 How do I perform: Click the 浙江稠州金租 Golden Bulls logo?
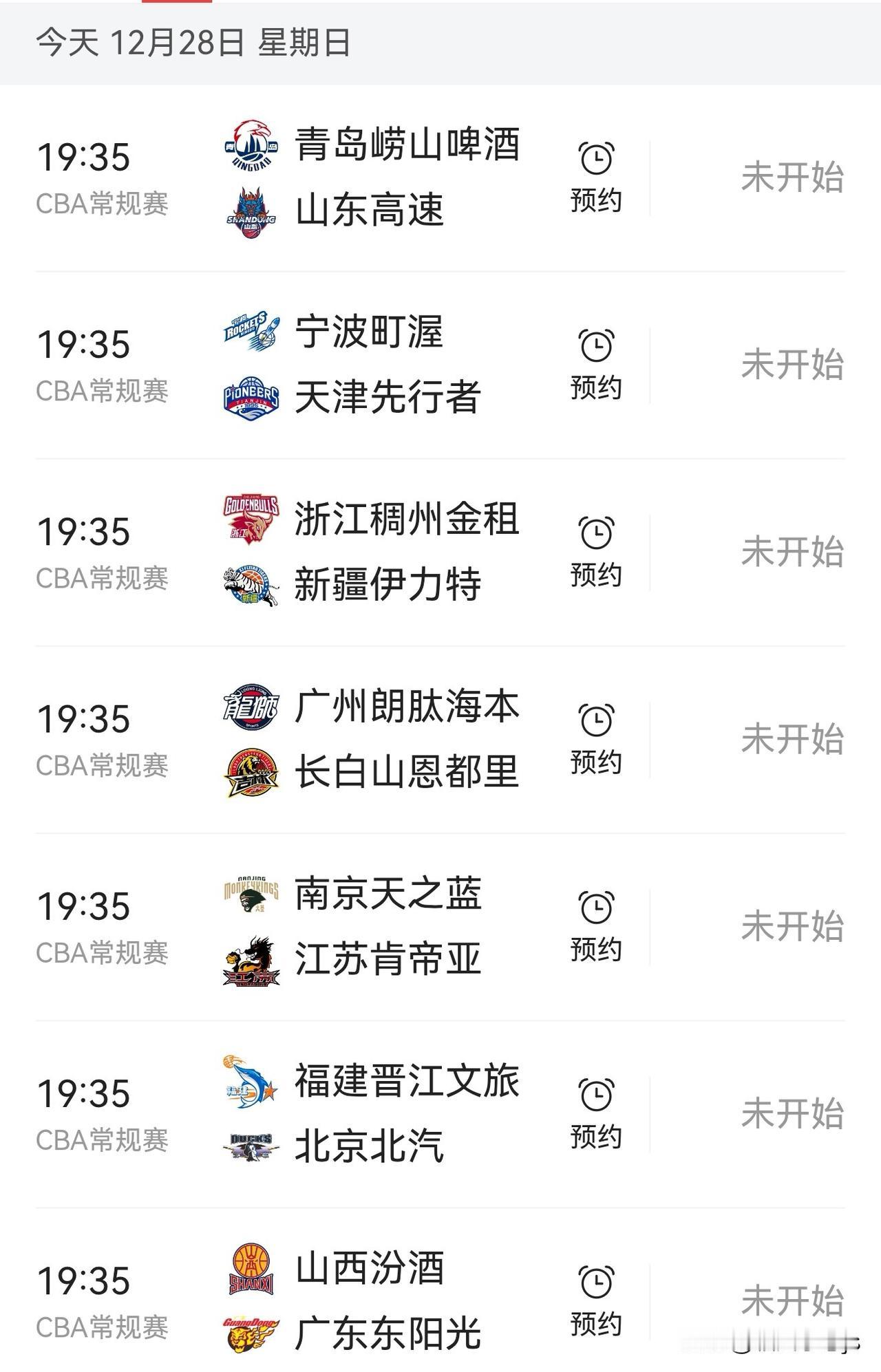tap(250, 520)
